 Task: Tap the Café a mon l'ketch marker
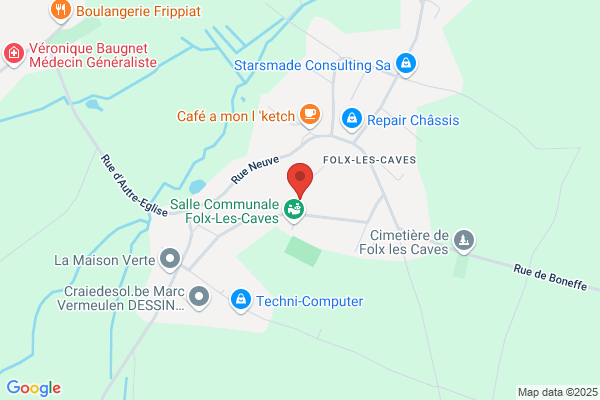(310, 116)
